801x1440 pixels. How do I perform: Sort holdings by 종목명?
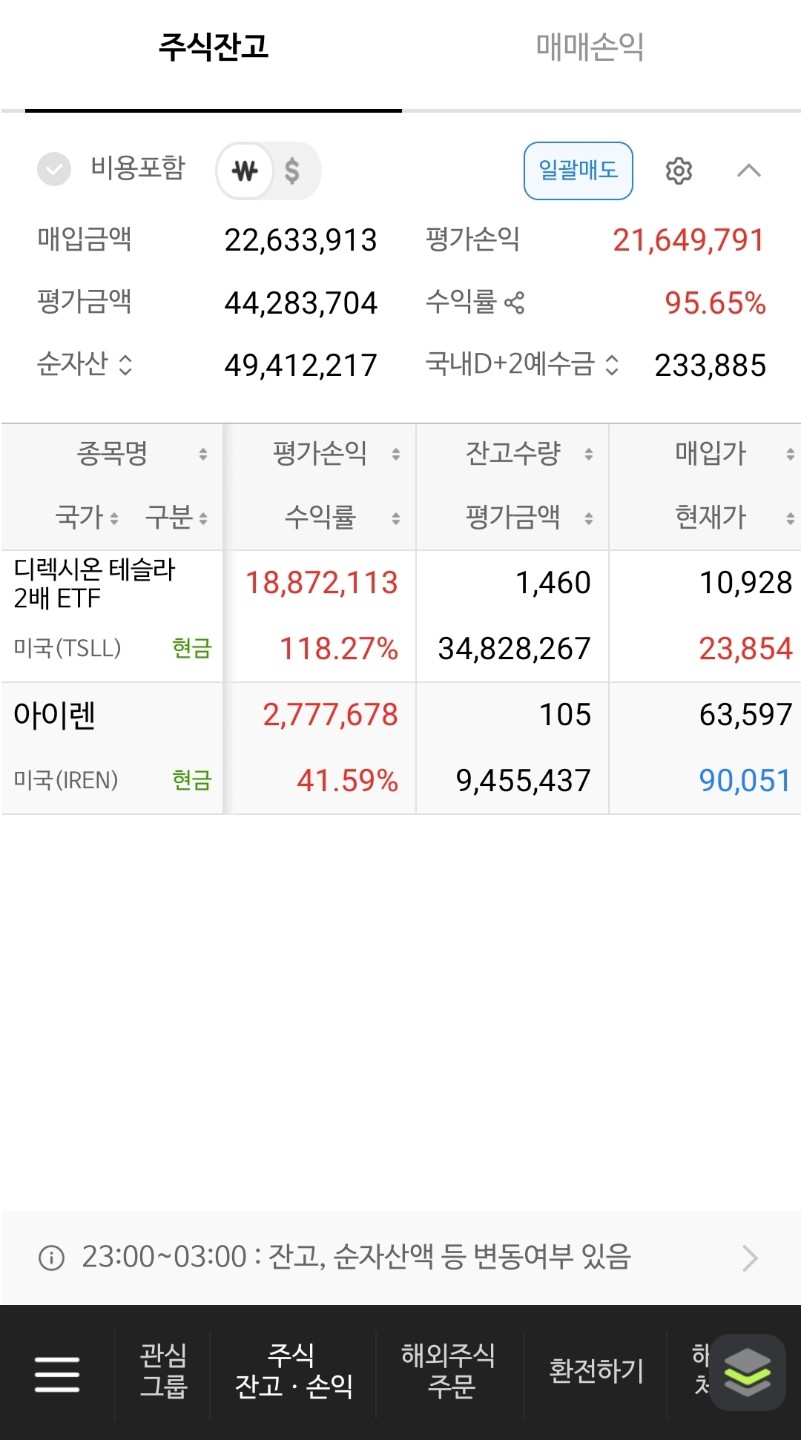click(112, 454)
